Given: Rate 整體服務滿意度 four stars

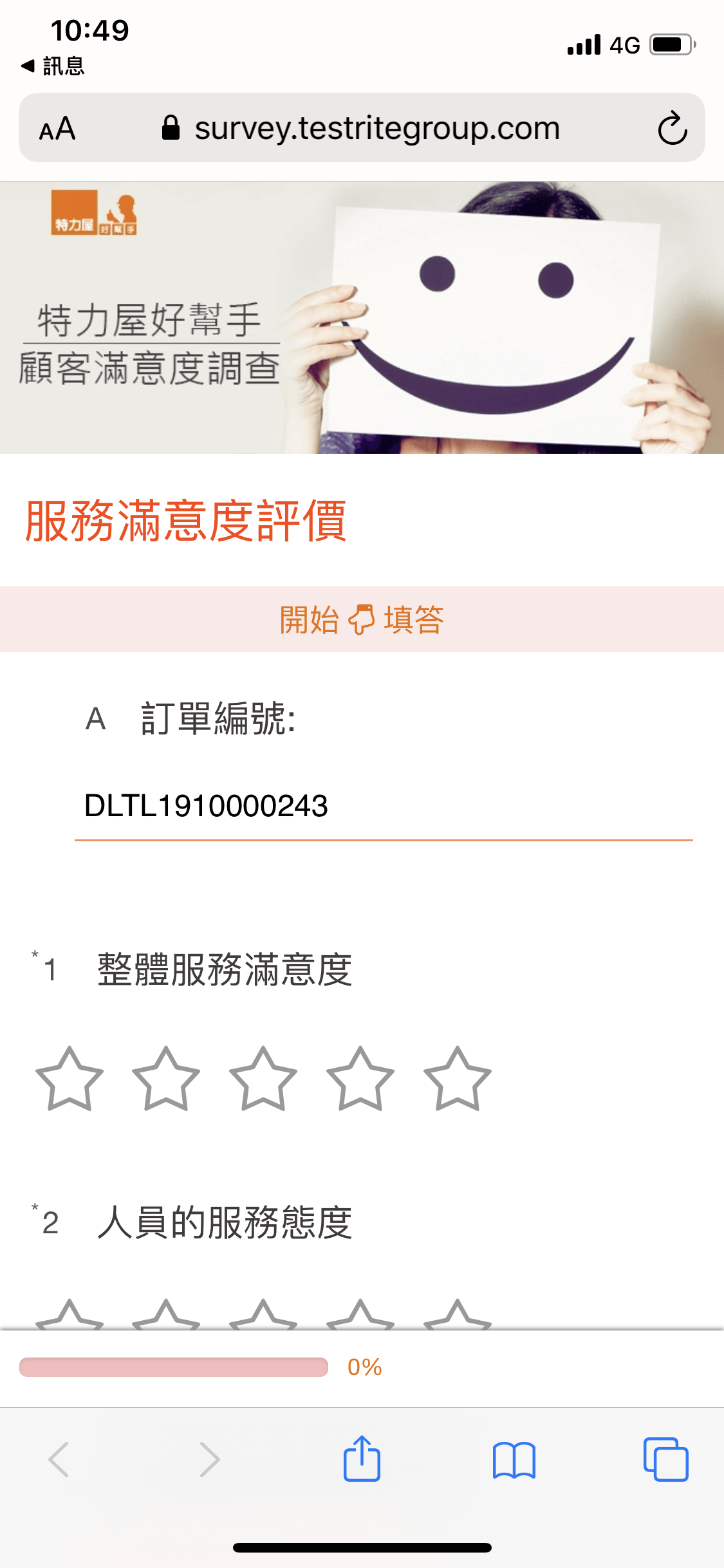Looking at the screenshot, I should [360, 1080].
